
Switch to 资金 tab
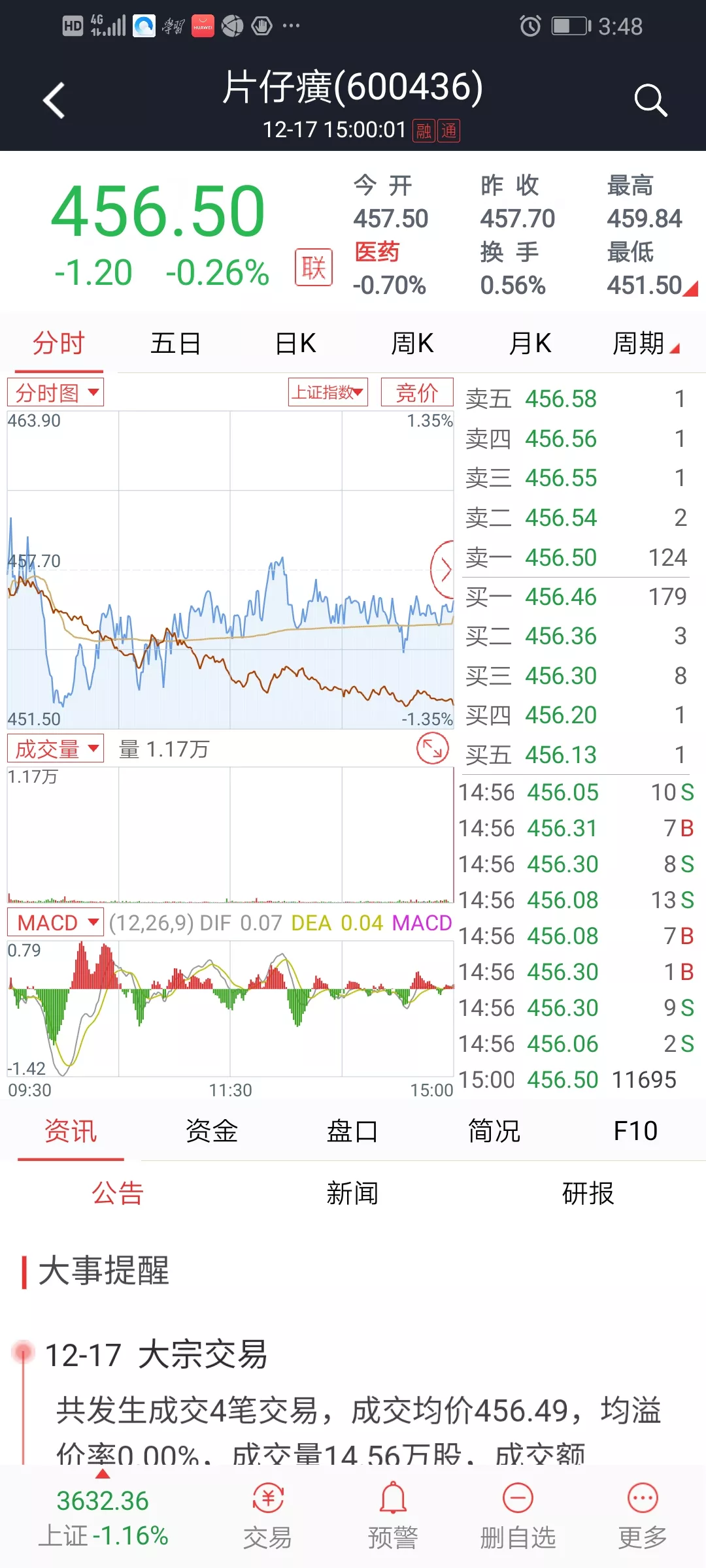click(x=212, y=1131)
